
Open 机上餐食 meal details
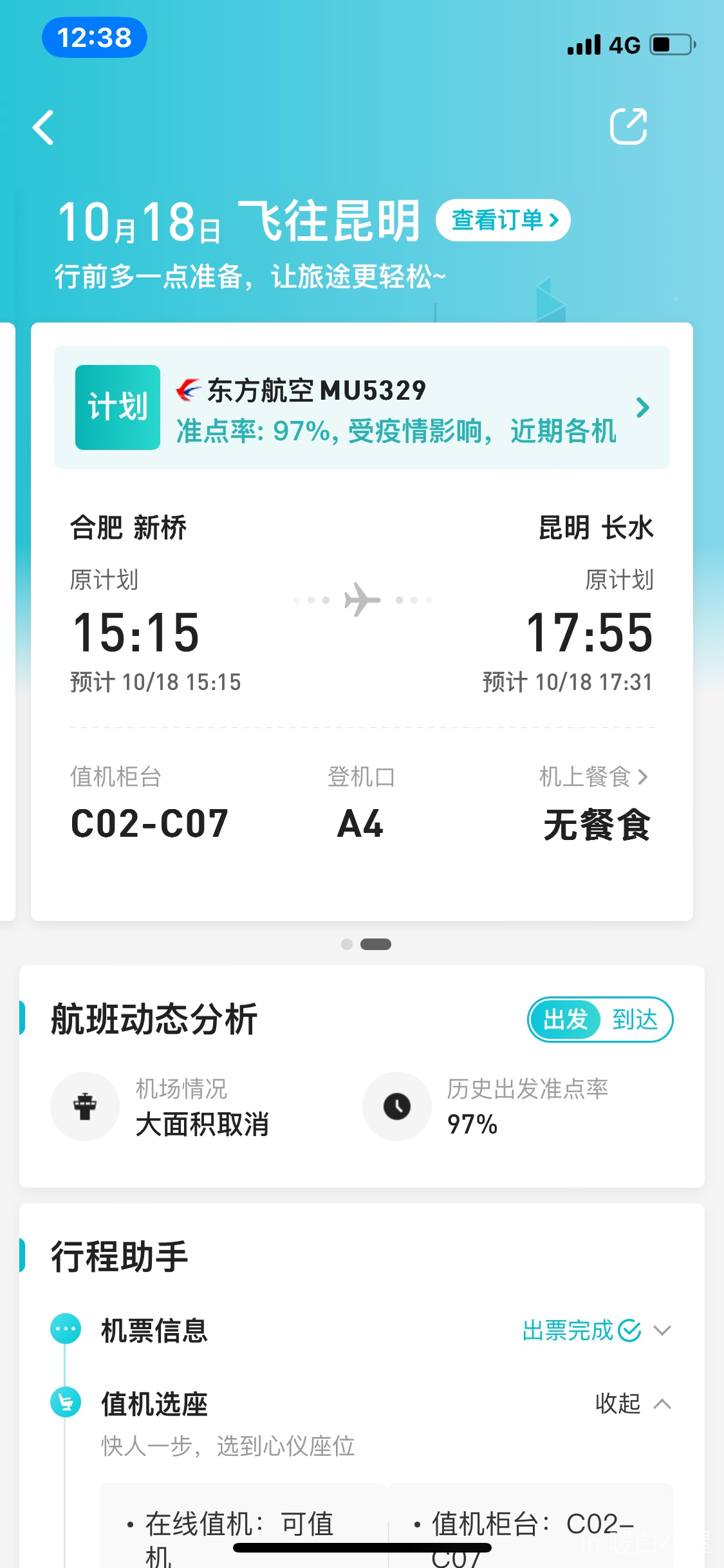(x=593, y=777)
